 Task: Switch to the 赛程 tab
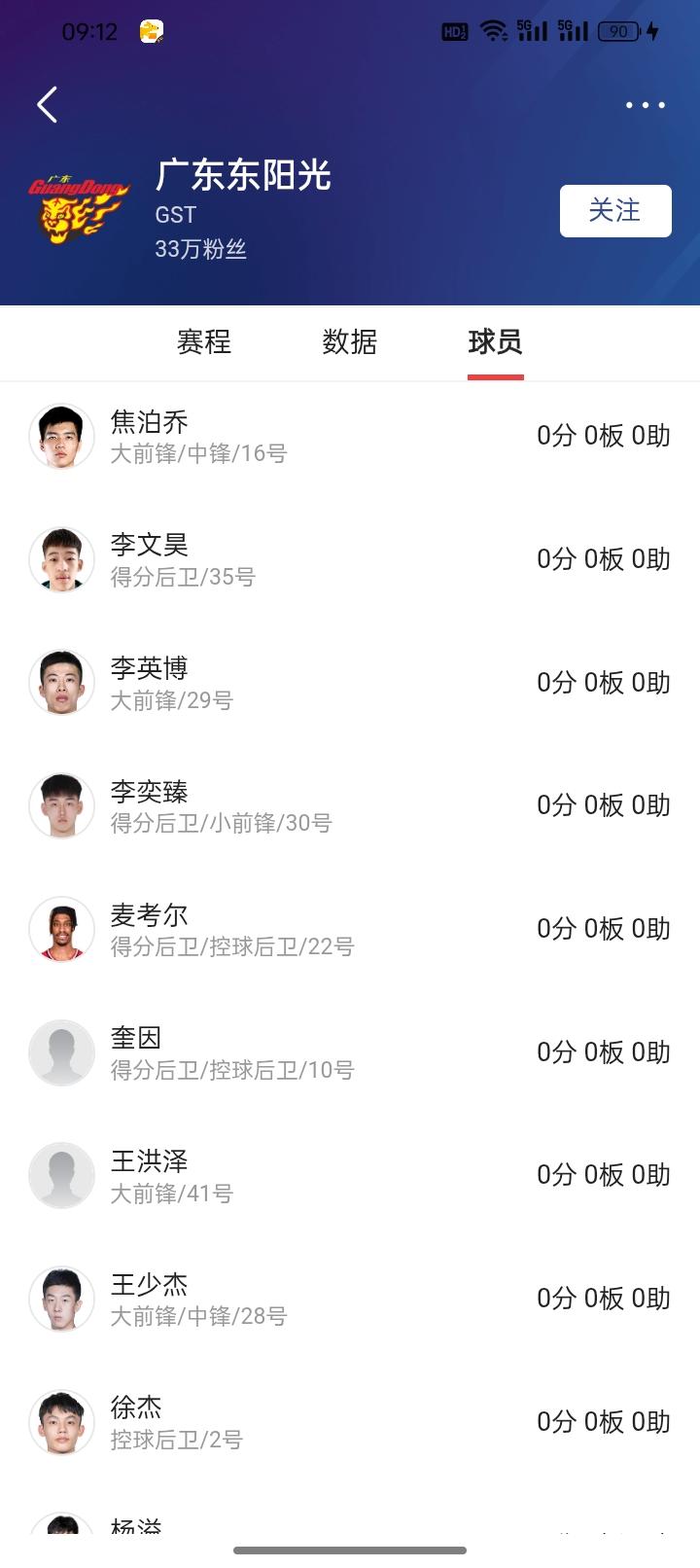[x=204, y=342]
